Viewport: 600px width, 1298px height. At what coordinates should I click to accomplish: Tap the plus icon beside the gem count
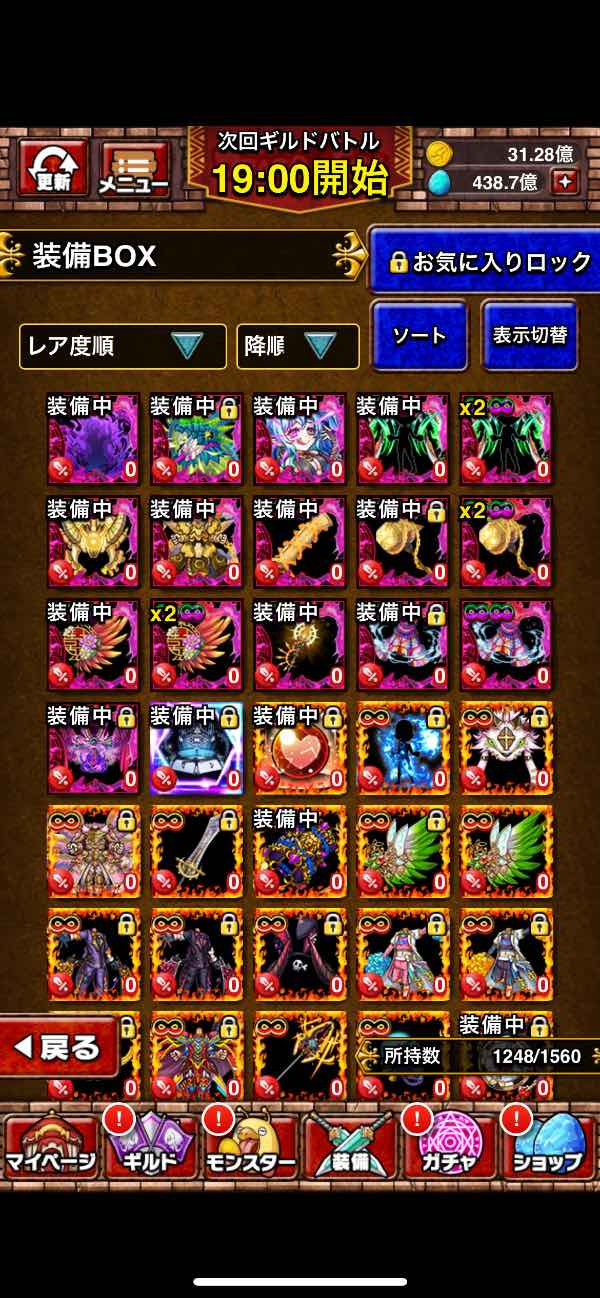click(565, 182)
